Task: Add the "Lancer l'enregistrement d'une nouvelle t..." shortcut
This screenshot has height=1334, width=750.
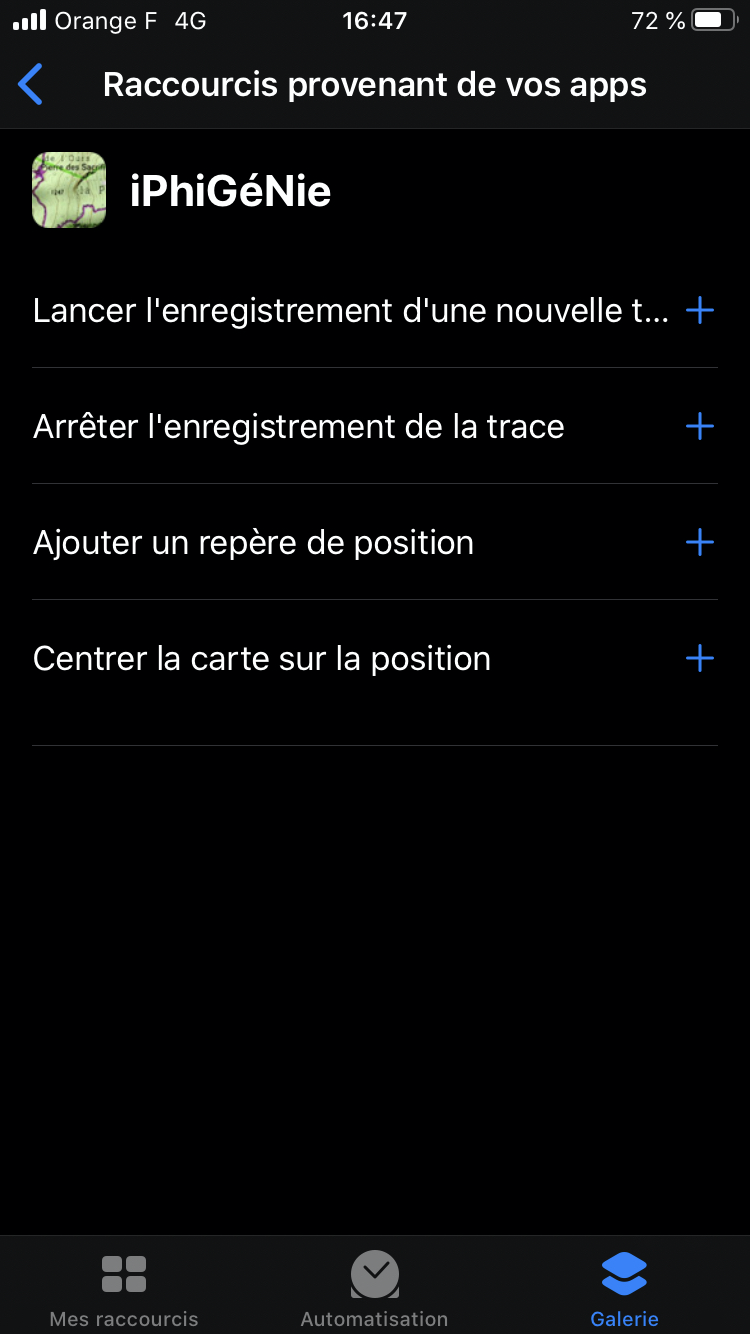Action: click(700, 311)
